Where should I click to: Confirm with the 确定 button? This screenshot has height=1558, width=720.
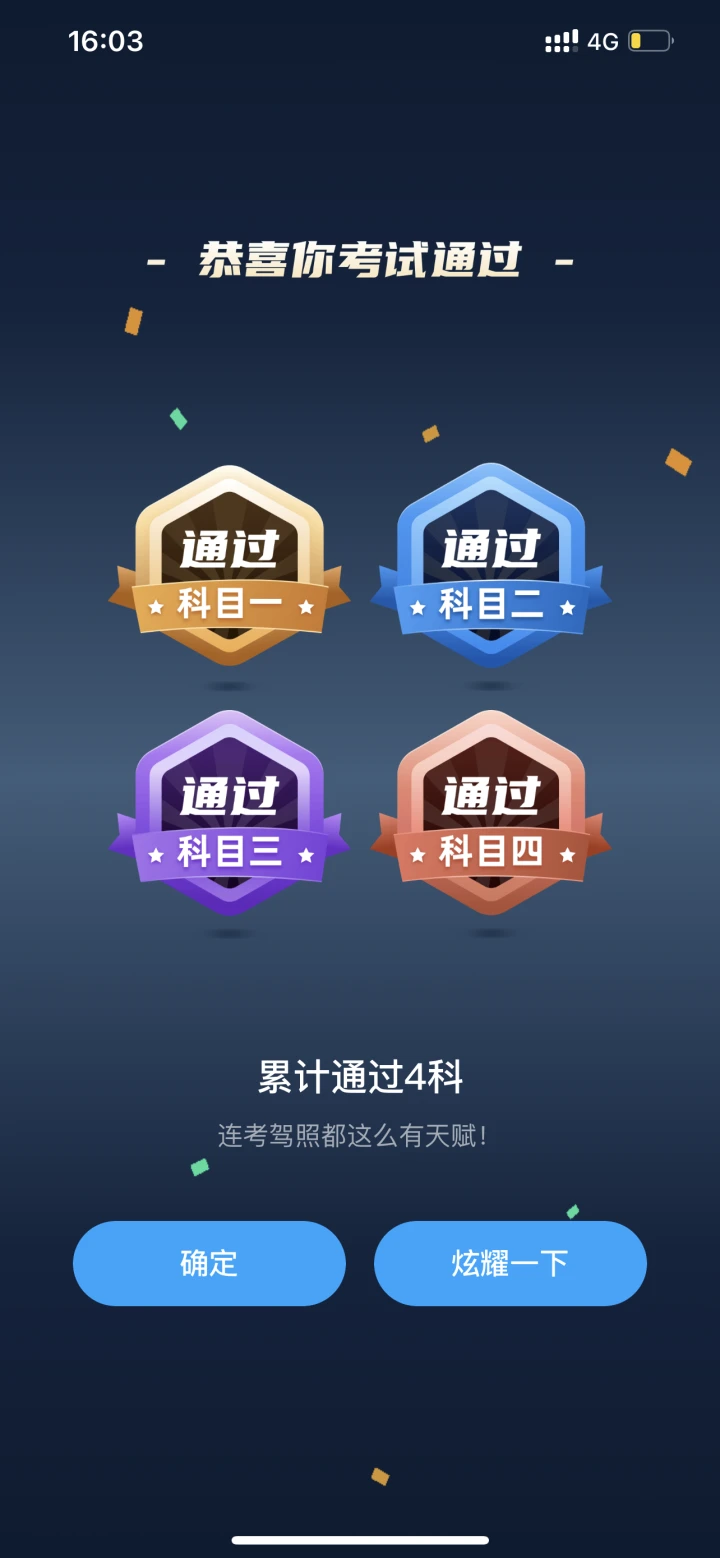[x=209, y=1263]
